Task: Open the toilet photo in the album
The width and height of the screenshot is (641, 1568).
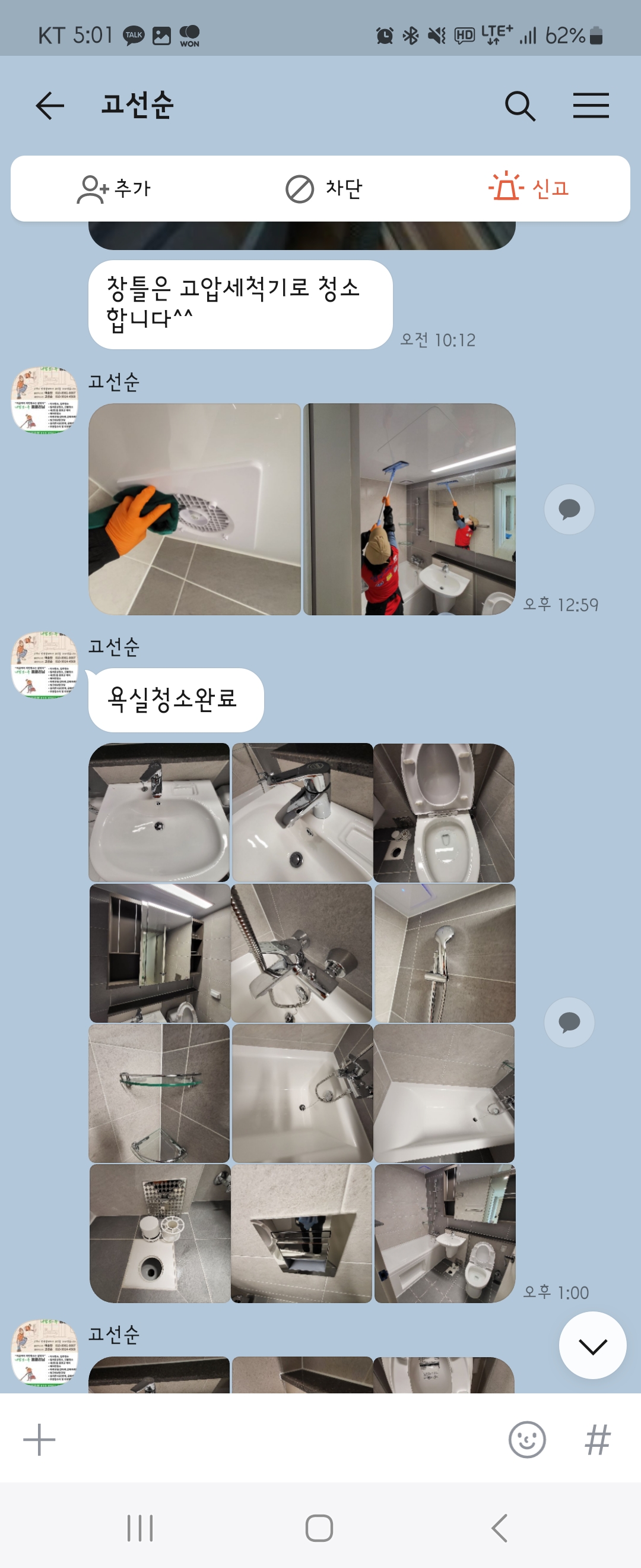Action: point(444,813)
